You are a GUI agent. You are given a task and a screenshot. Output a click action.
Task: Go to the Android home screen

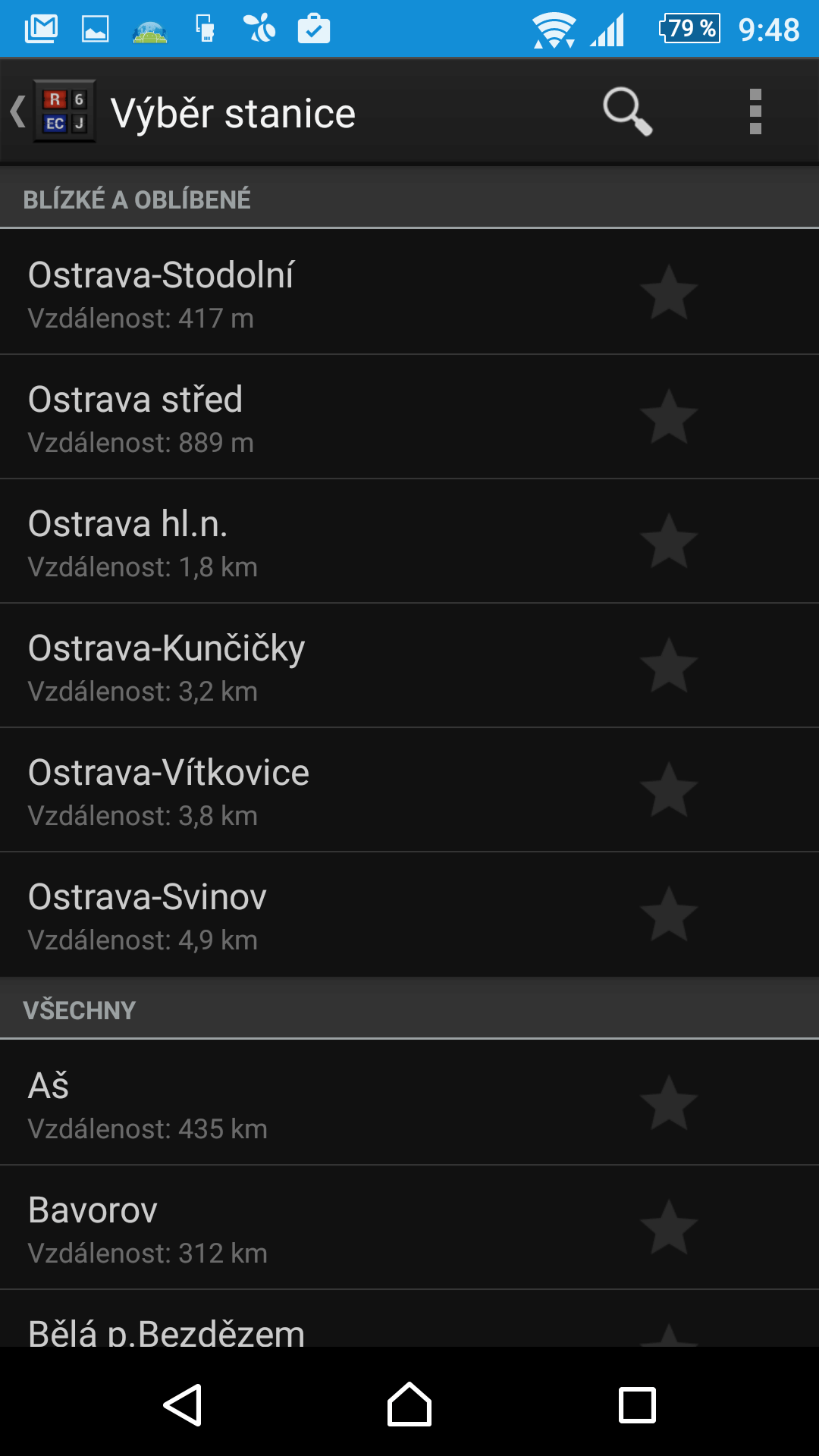coord(409,1404)
